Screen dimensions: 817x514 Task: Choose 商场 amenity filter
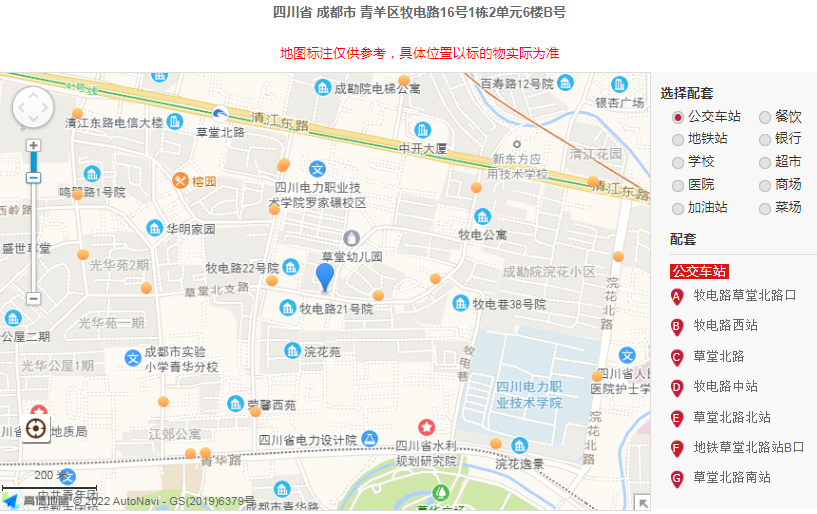[x=765, y=185]
